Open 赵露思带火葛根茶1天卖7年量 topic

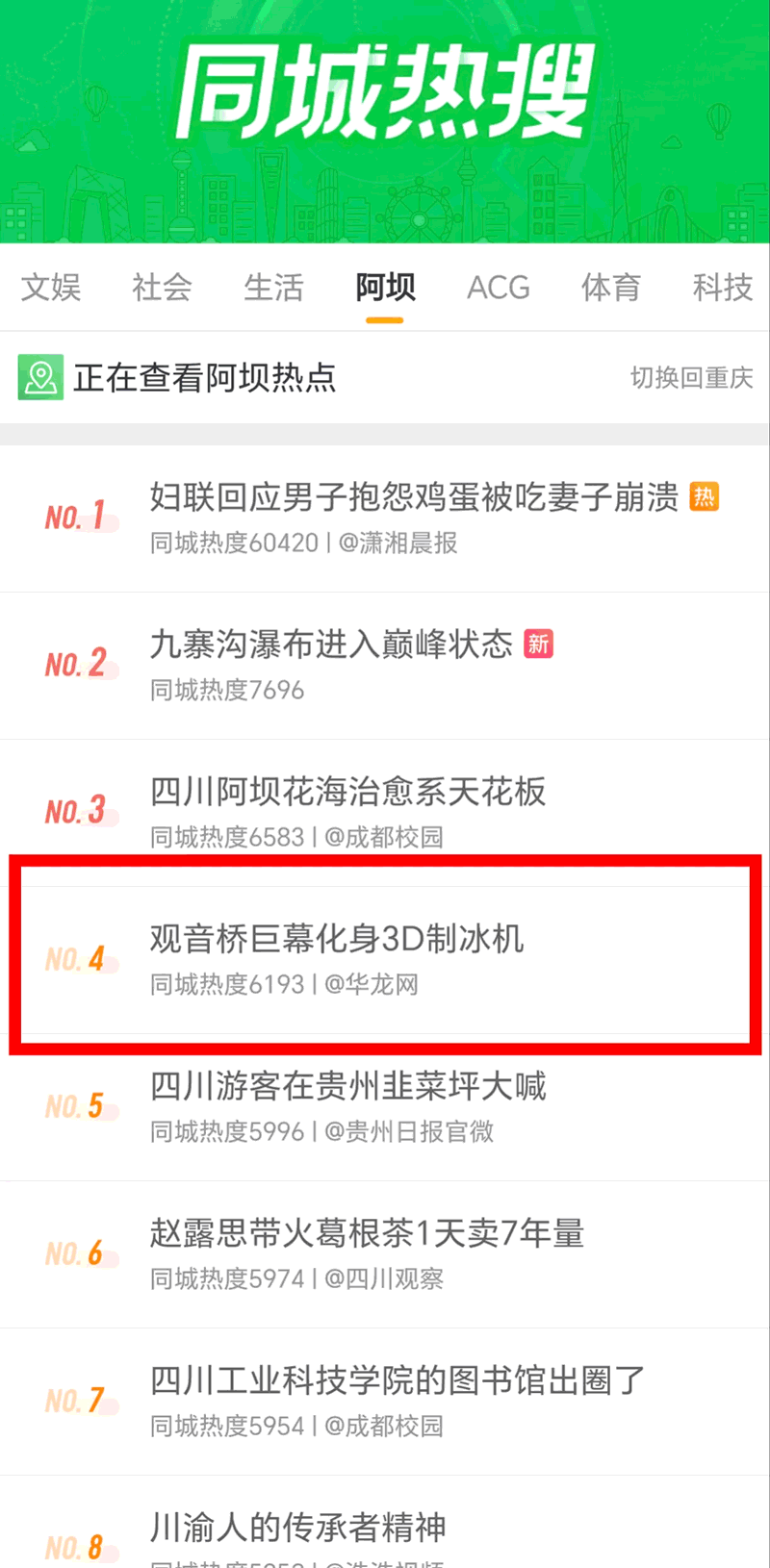tap(367, 1233)
